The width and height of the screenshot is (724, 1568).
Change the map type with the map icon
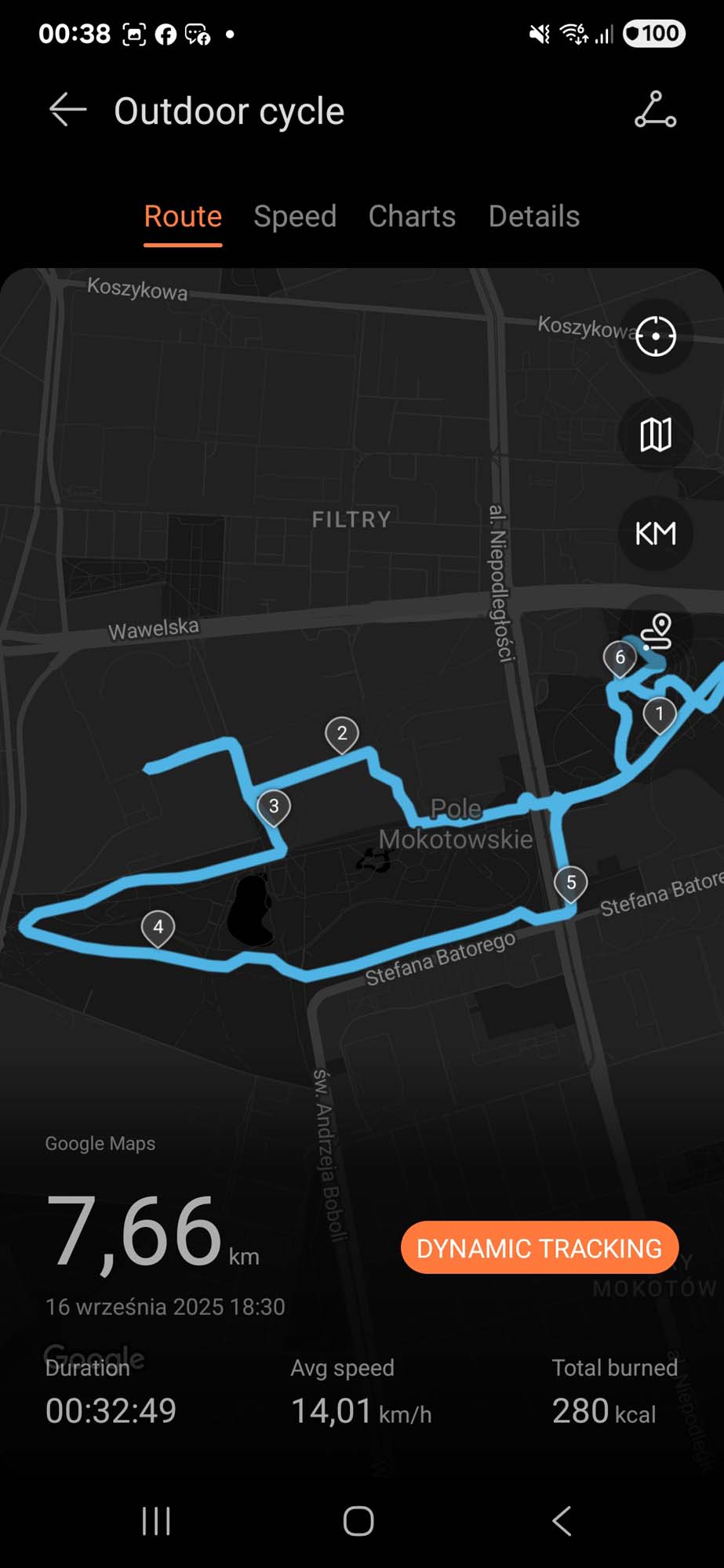(655, 434)
